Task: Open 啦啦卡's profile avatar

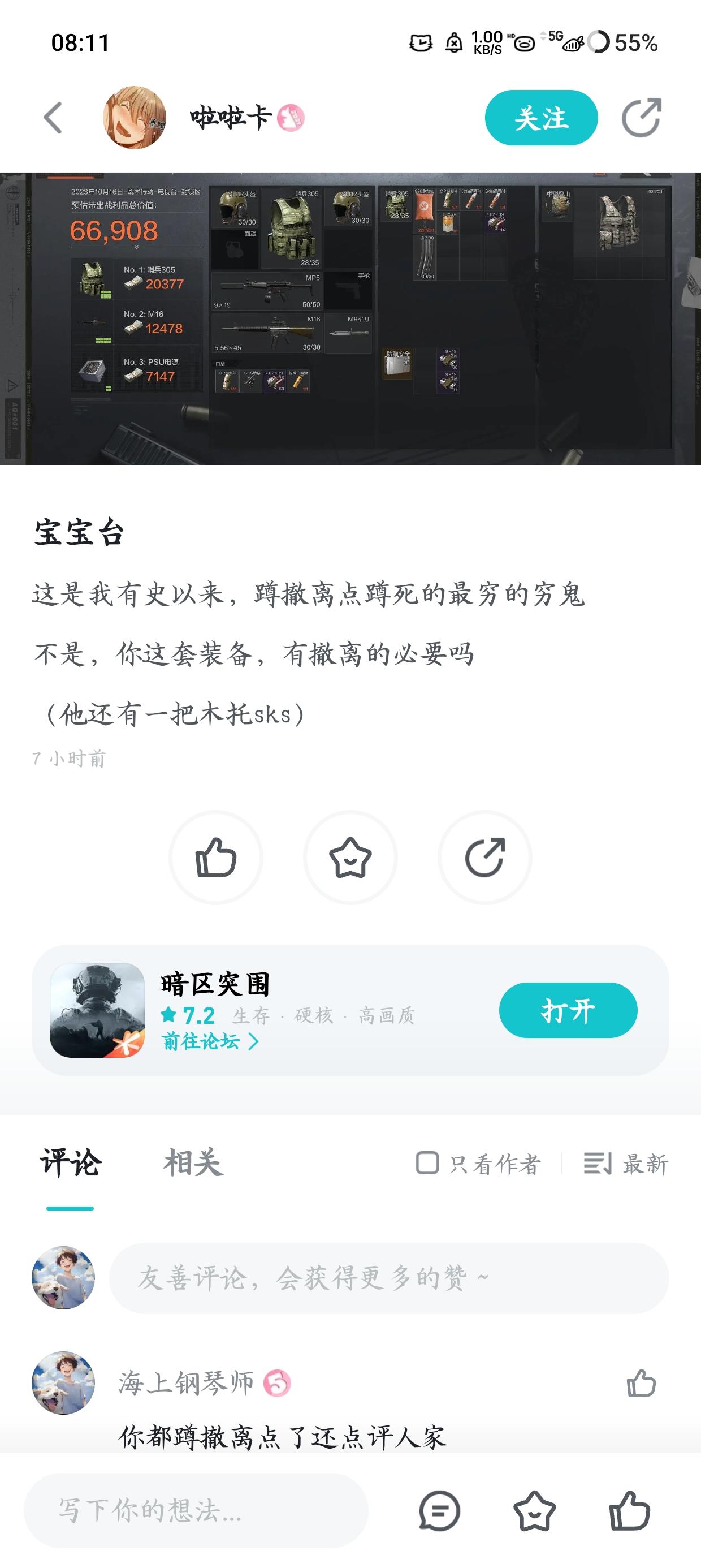Action: pos(135,118)
